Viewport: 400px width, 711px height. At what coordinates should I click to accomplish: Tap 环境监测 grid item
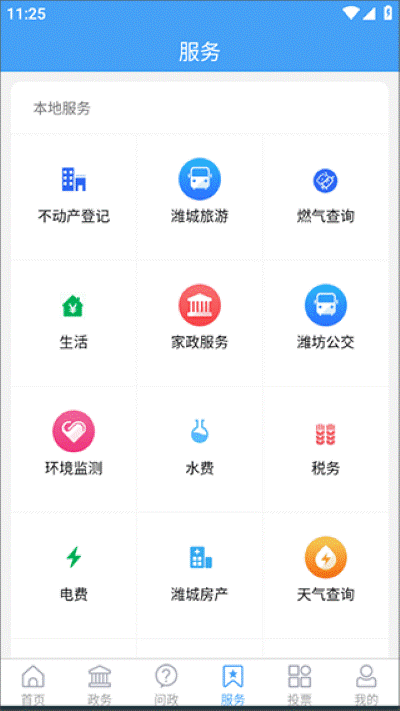tap(73, 449)
